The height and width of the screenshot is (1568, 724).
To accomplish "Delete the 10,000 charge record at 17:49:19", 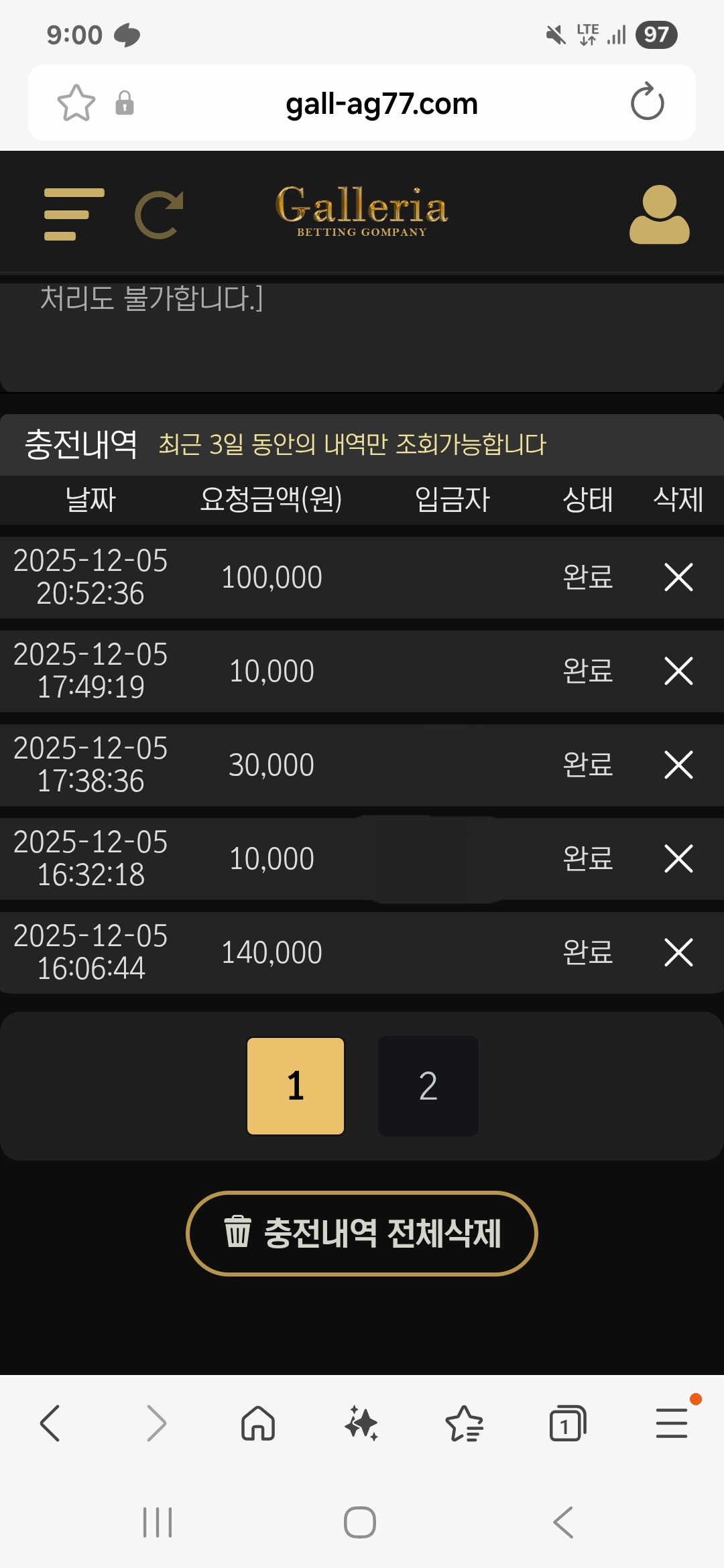I will coord(678,671).
